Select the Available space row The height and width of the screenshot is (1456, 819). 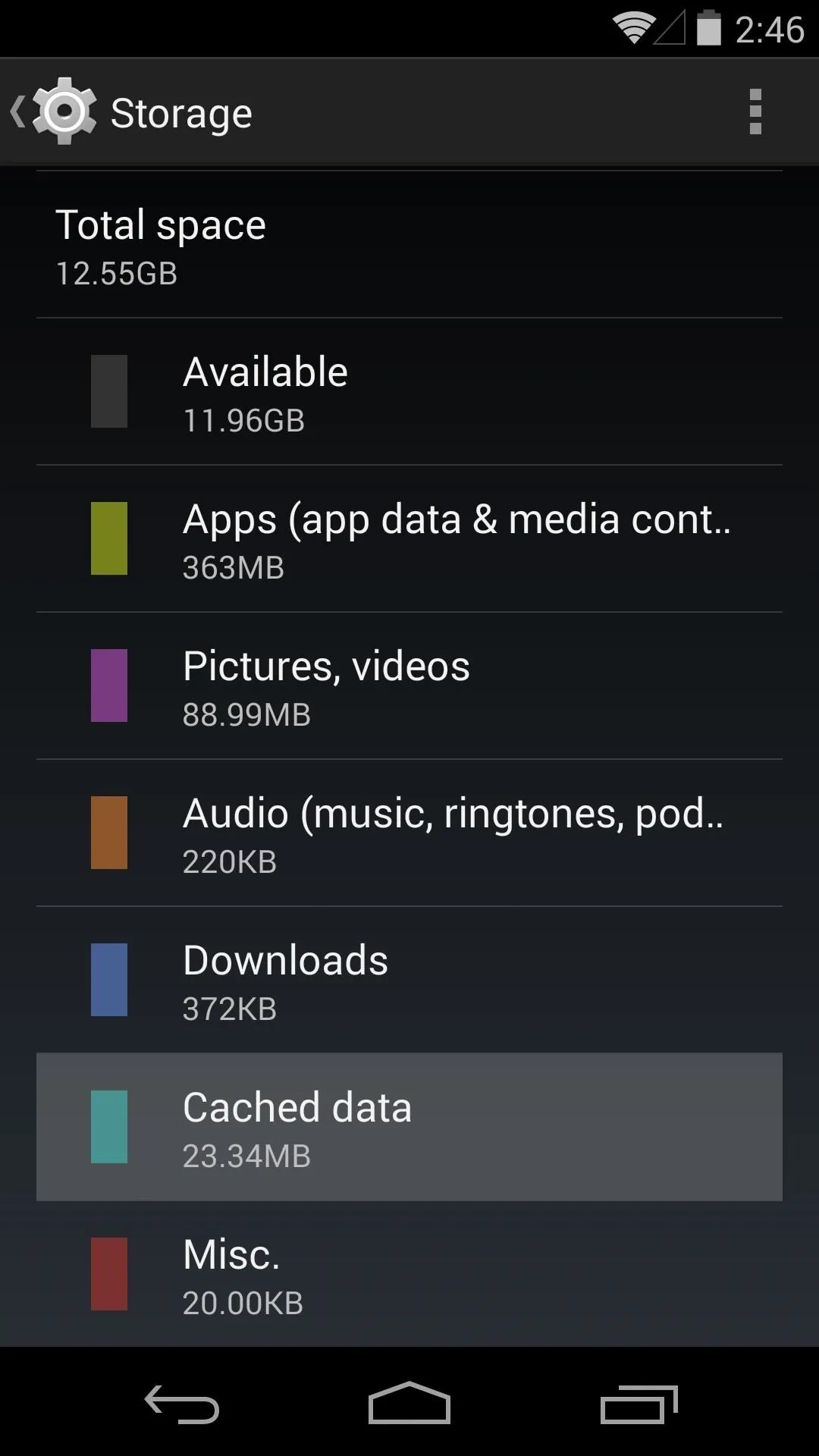pos(409,391)
